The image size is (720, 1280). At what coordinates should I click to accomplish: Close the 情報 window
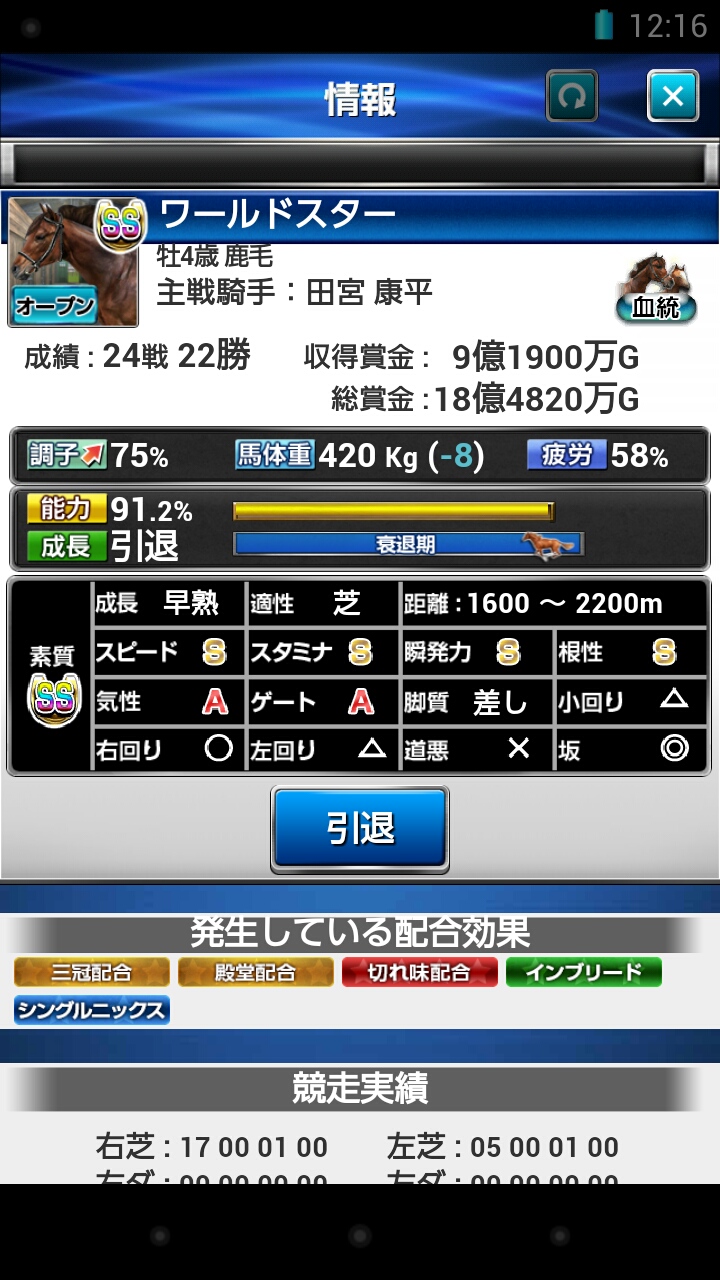pyautogui.click(x=673, y=96)
